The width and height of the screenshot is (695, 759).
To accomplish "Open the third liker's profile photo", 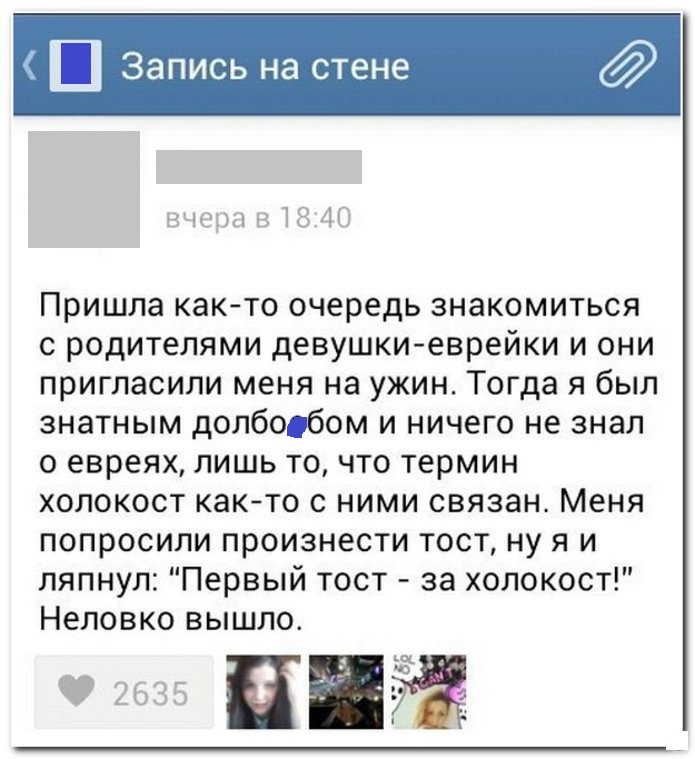I will tap(428, 691).
